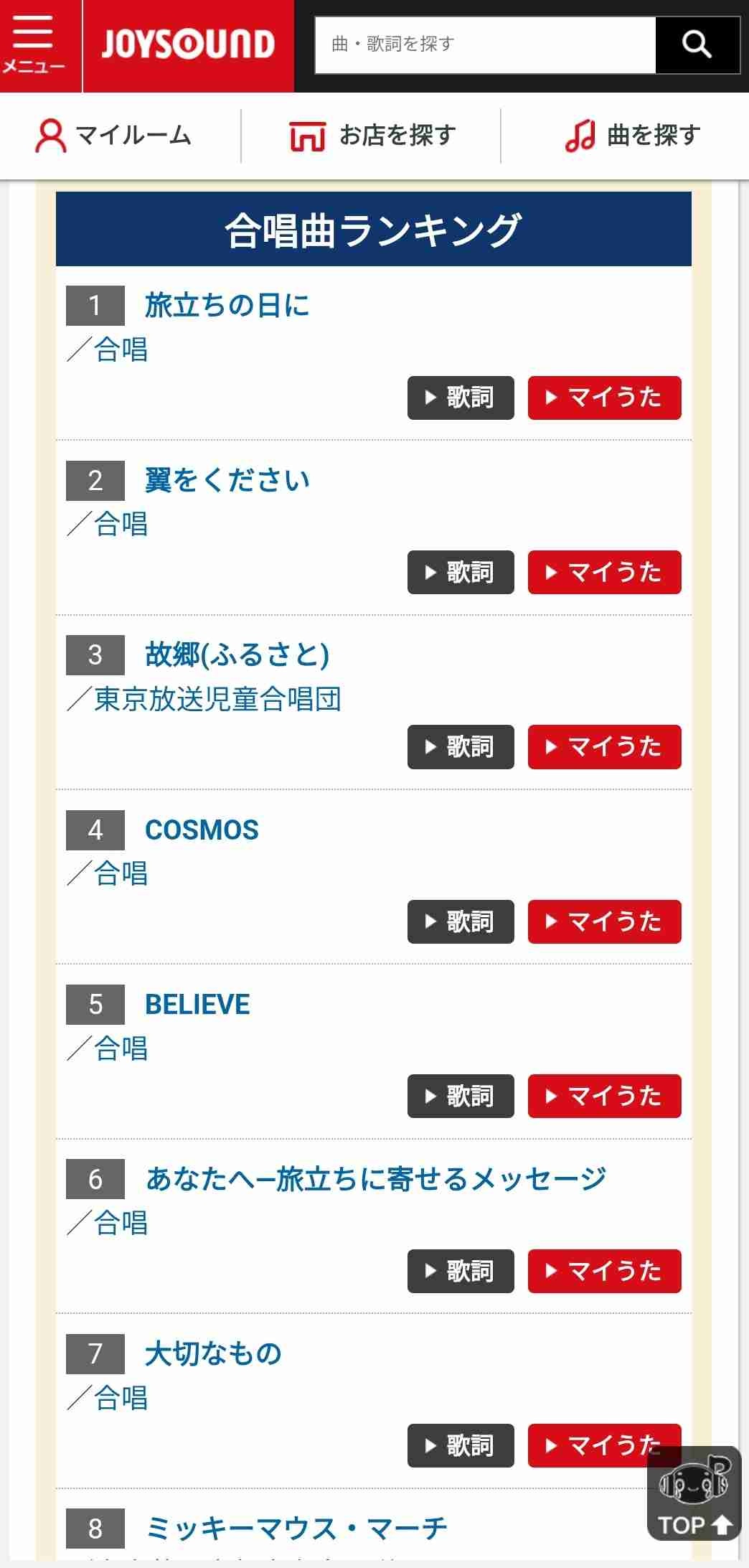Open the メニュー hamburger menu
Image resolution: width=749 pixels, height=1568 pixels.
click(x=34, y=46)
